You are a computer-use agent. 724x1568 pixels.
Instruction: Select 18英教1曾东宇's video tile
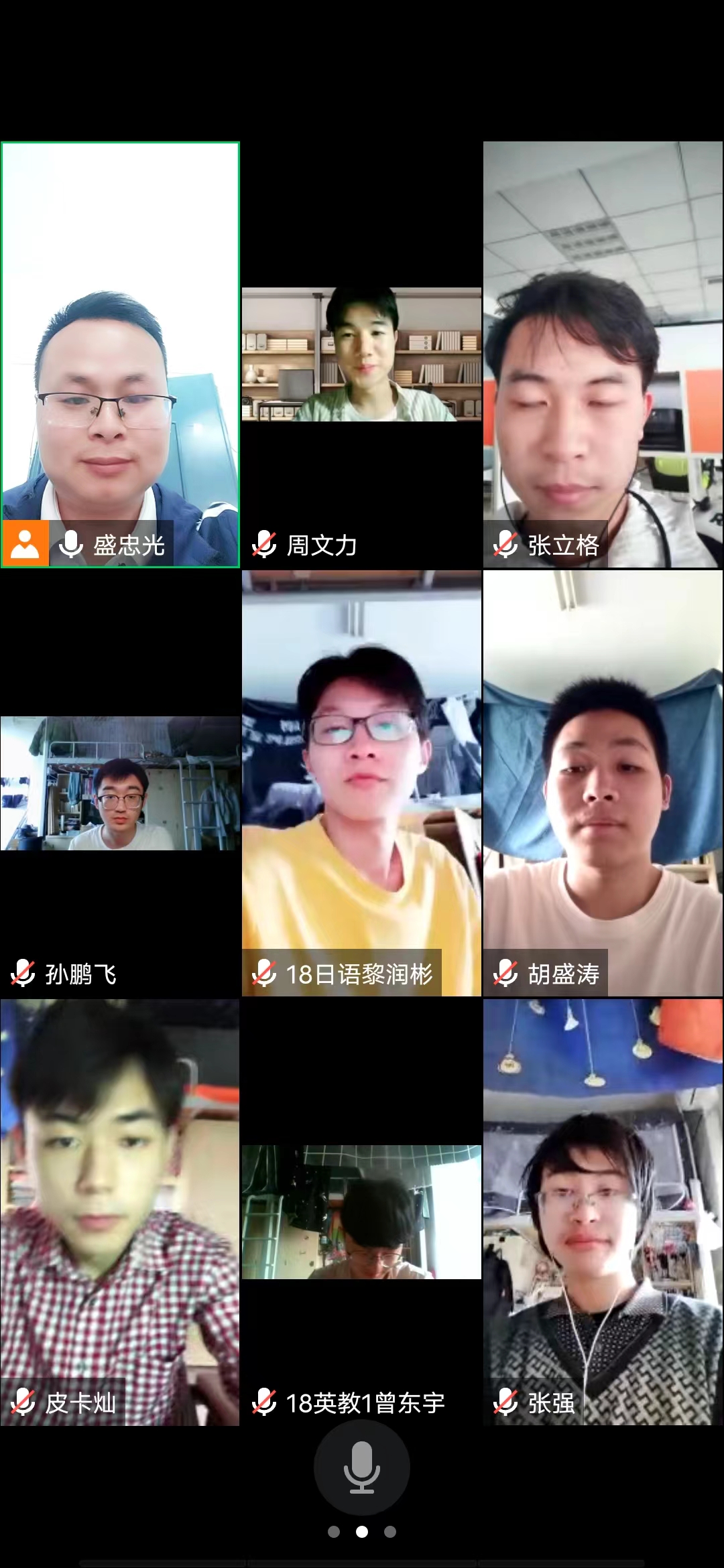click(362, 1213)
